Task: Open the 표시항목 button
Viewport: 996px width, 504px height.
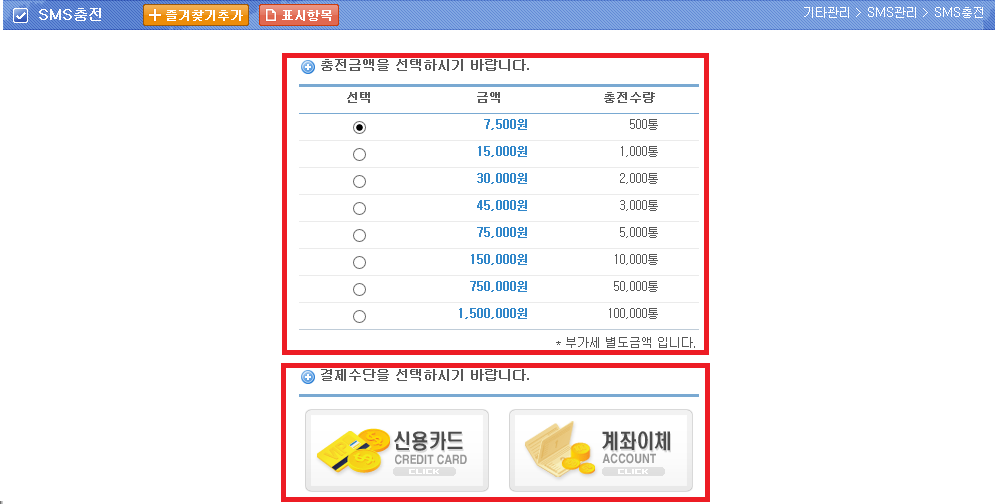Action: click(299, 15)
